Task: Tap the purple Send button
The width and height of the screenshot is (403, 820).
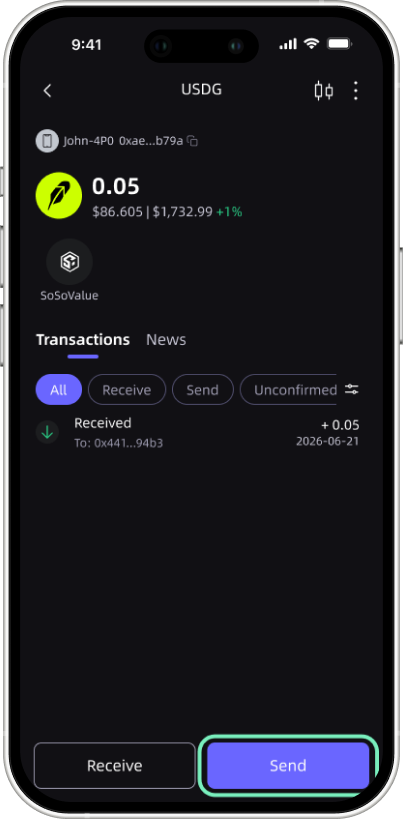Action: click(x=288, y=766)
